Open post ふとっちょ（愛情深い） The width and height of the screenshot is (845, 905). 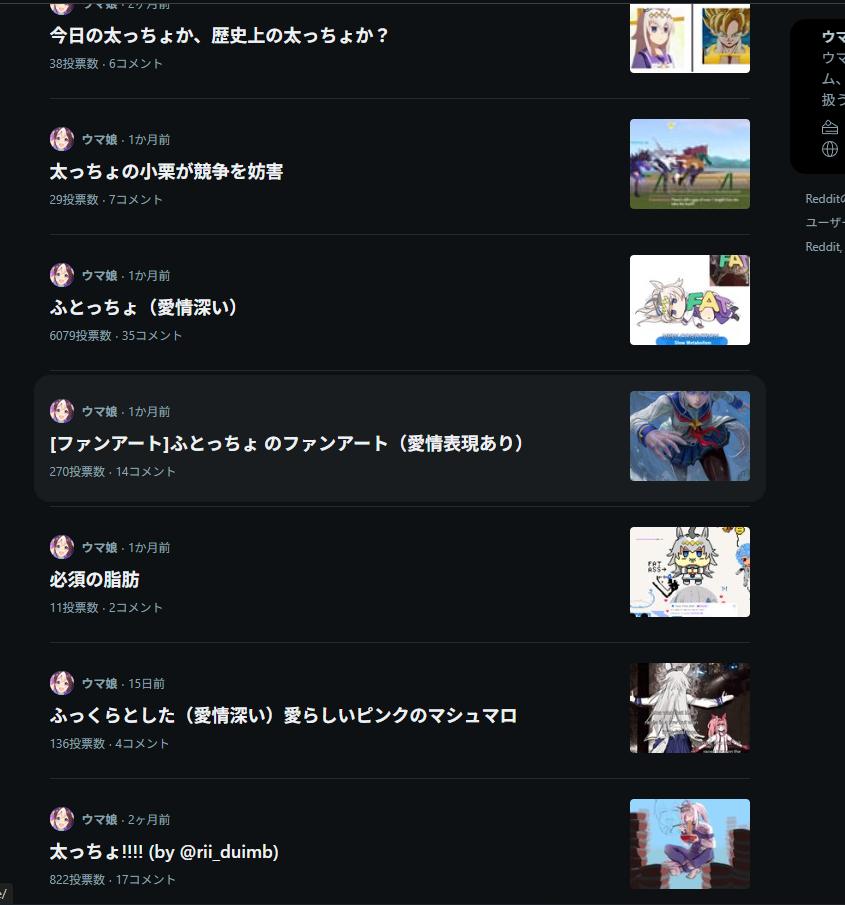145,308
